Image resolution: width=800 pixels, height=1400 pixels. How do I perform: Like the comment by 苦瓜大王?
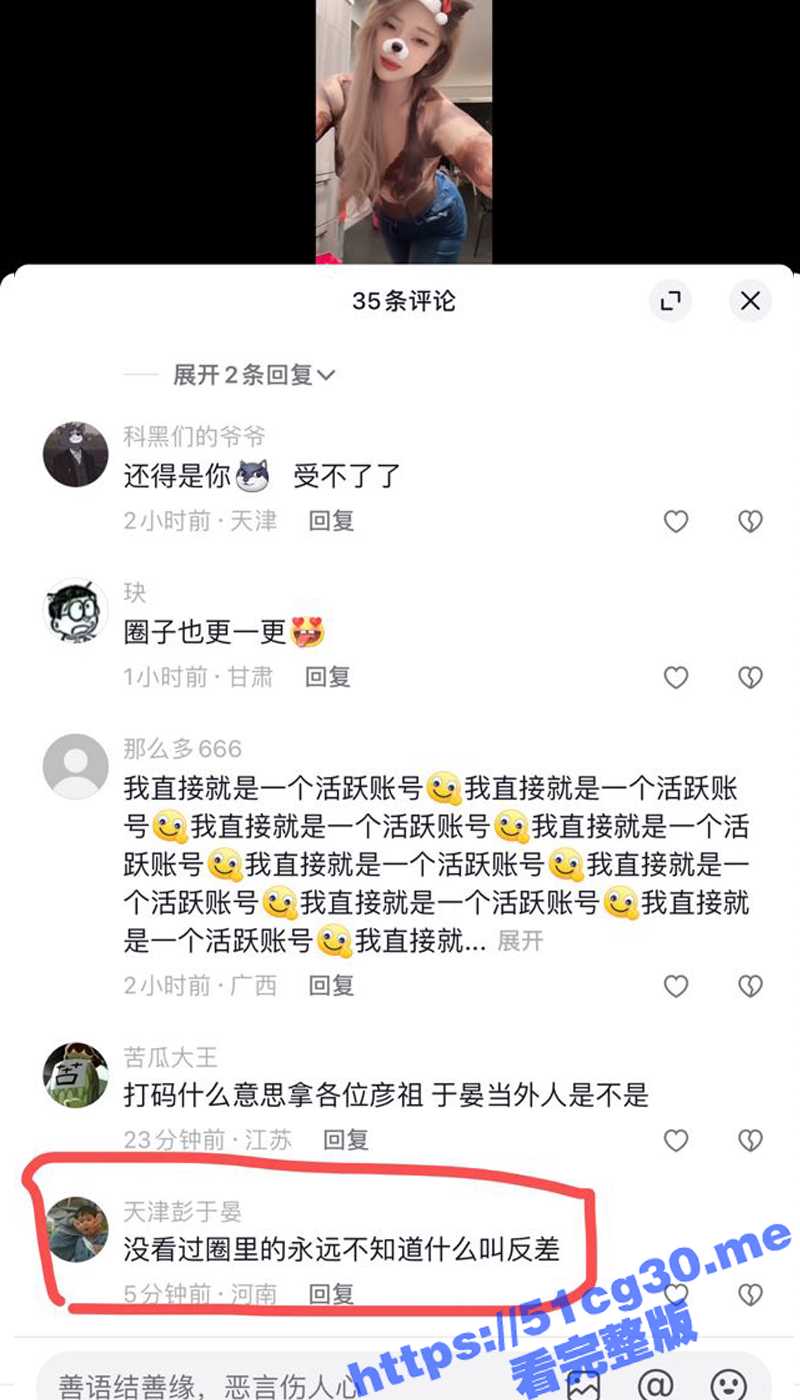[x=676, y=1140]
